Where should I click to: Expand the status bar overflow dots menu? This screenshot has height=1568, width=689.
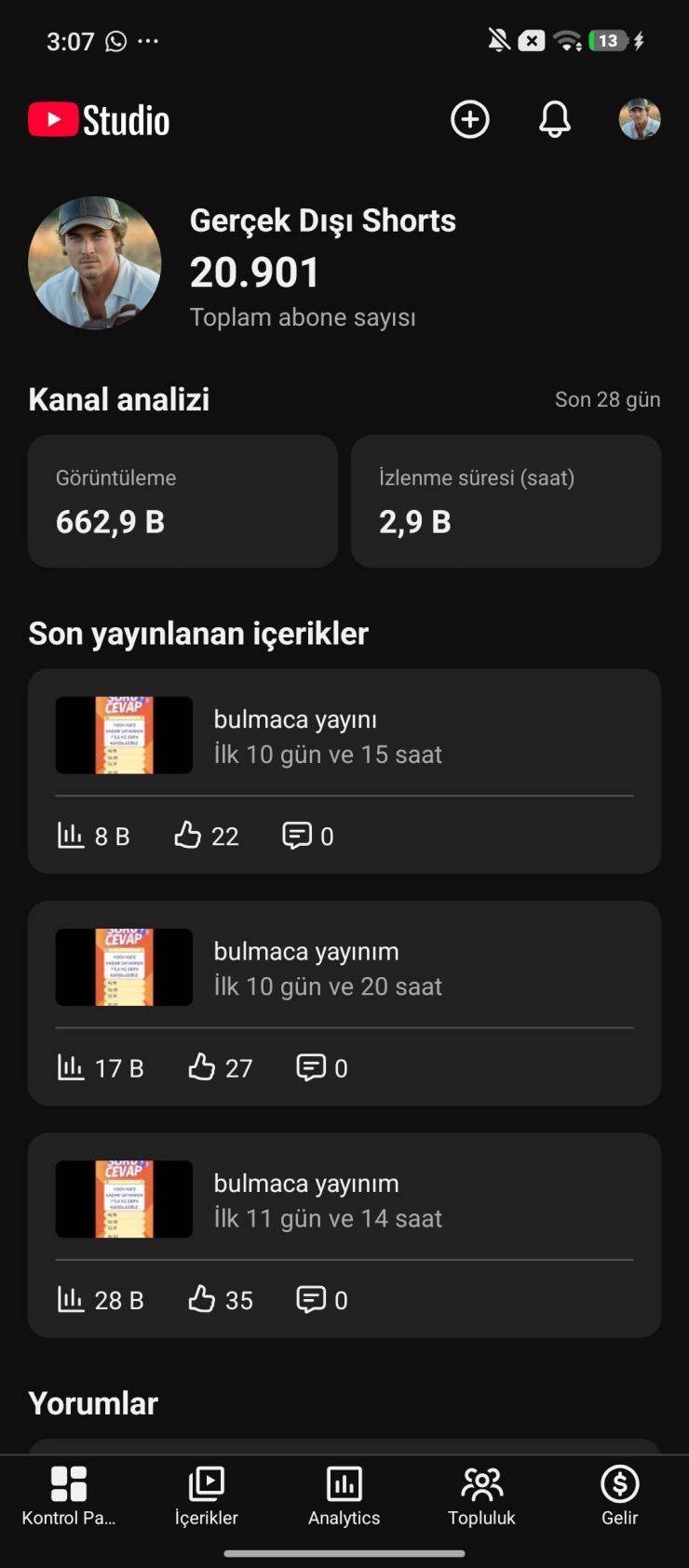147,41
